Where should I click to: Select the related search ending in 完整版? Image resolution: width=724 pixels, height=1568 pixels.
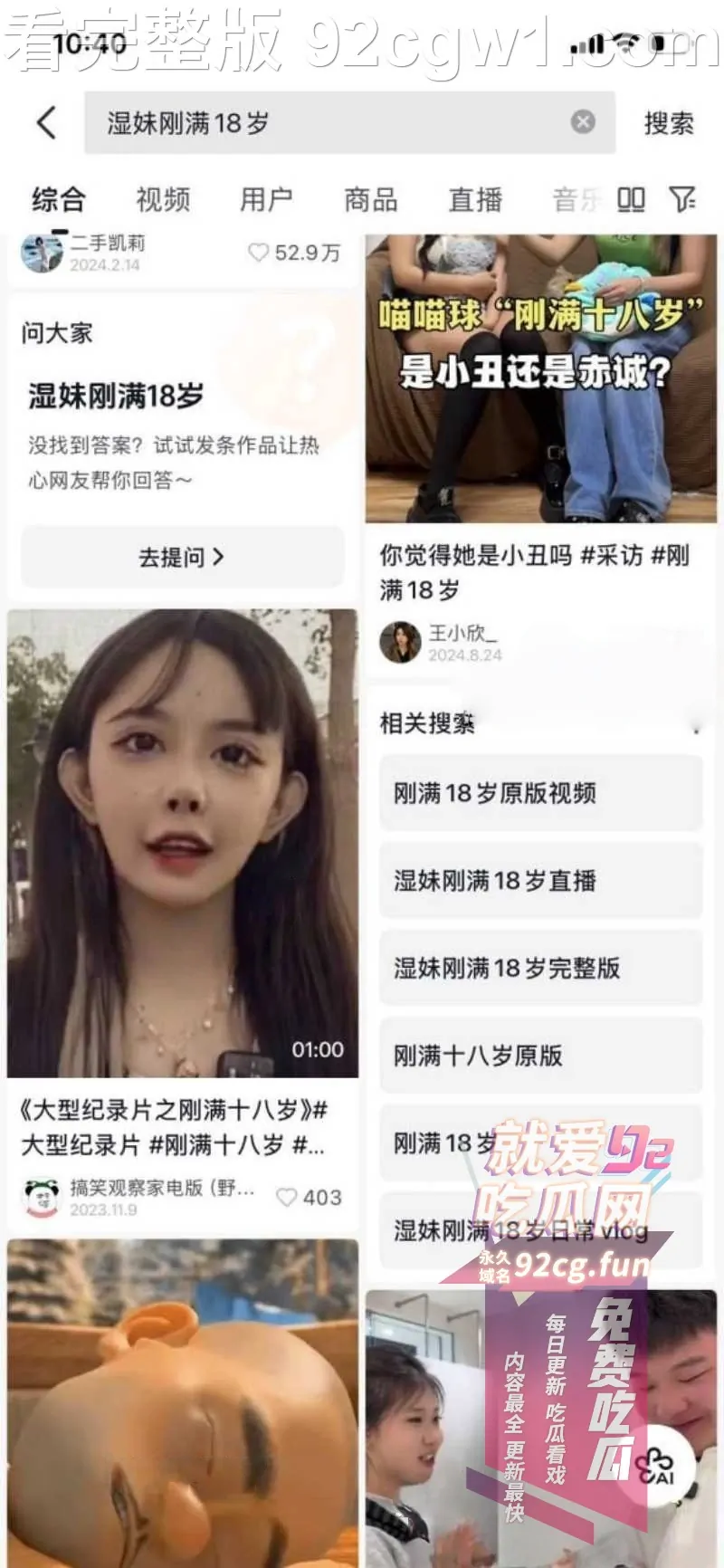540,969
